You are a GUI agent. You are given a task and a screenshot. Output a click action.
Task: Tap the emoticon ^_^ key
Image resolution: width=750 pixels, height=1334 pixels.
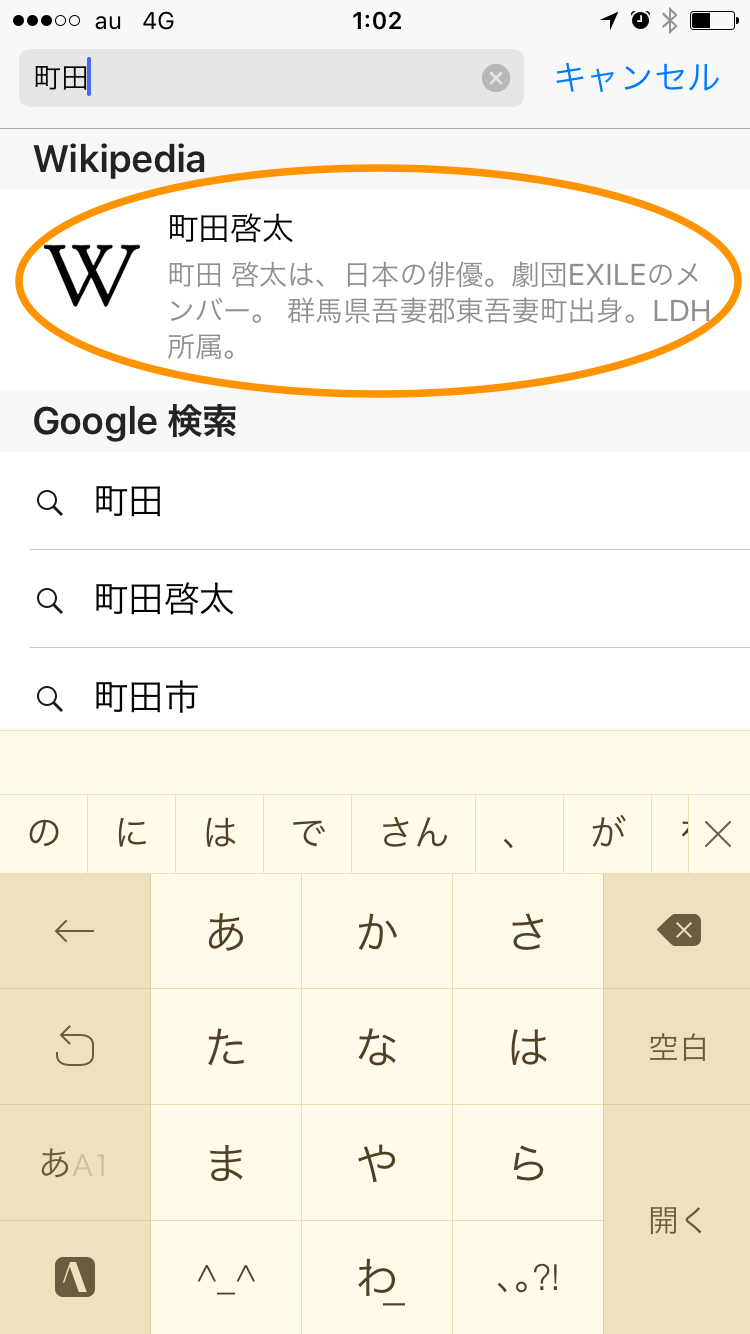226,1277
